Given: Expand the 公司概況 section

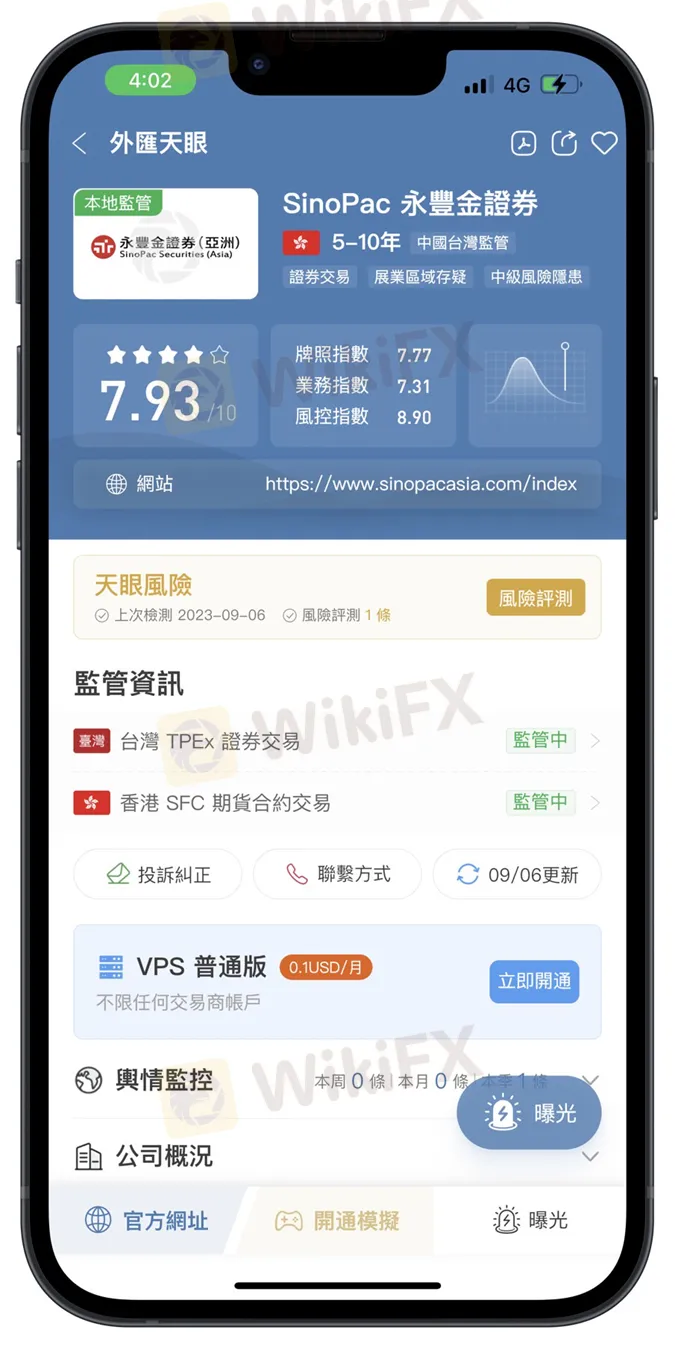Looking at the screenshot, I should [590, 1157].
